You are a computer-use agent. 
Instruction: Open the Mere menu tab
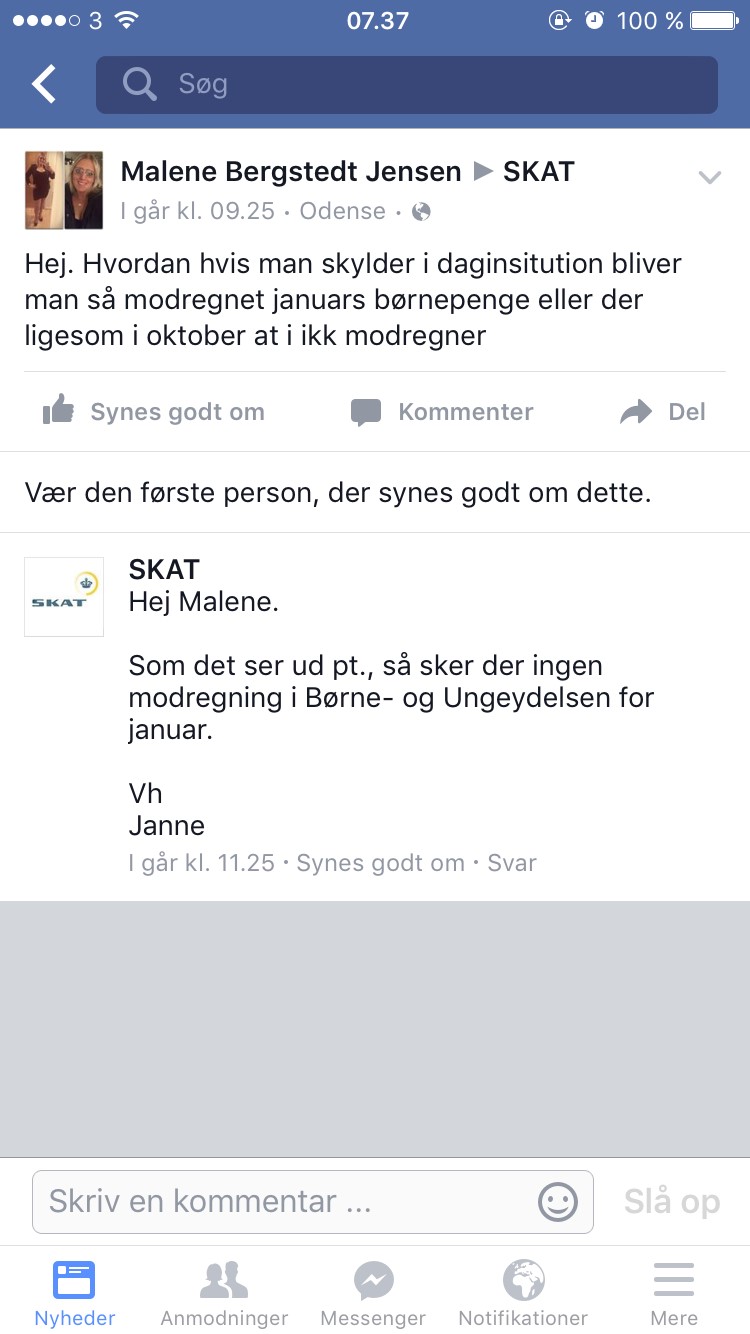coord(674,1292)
